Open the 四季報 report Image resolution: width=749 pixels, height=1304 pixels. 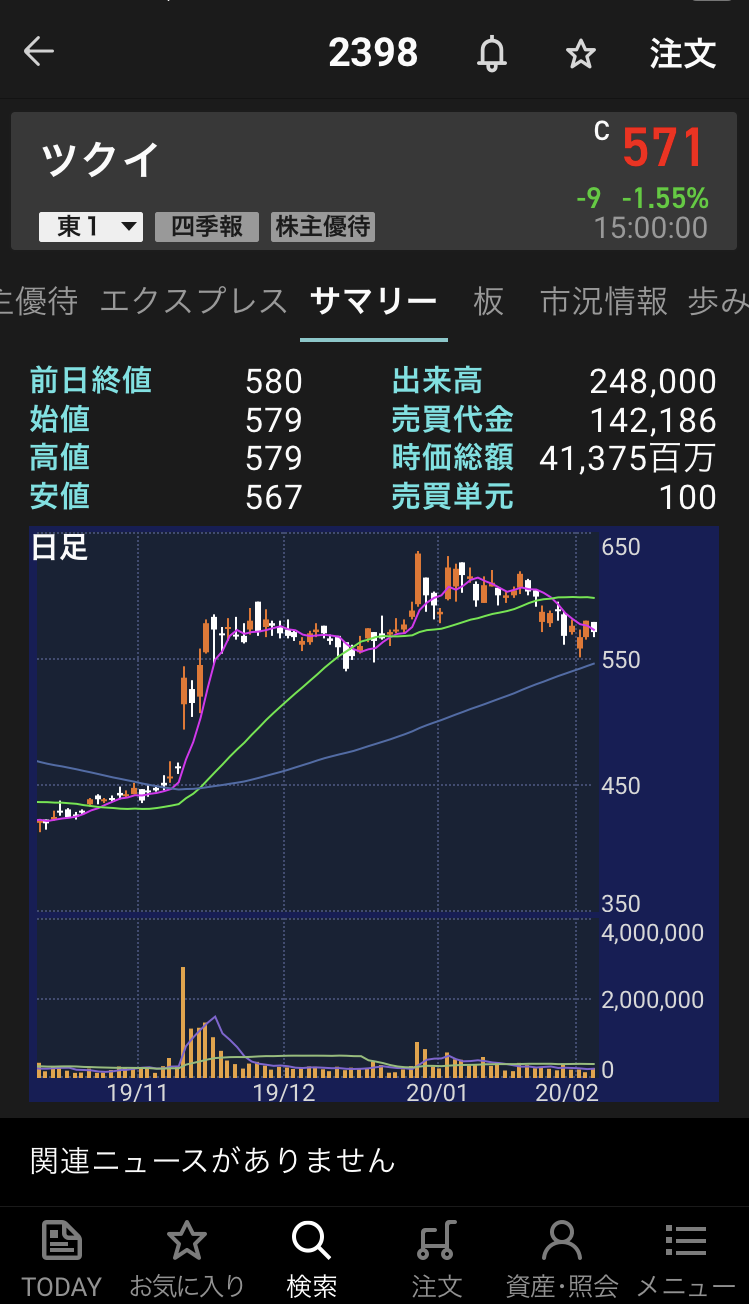[x=207, y=227]
